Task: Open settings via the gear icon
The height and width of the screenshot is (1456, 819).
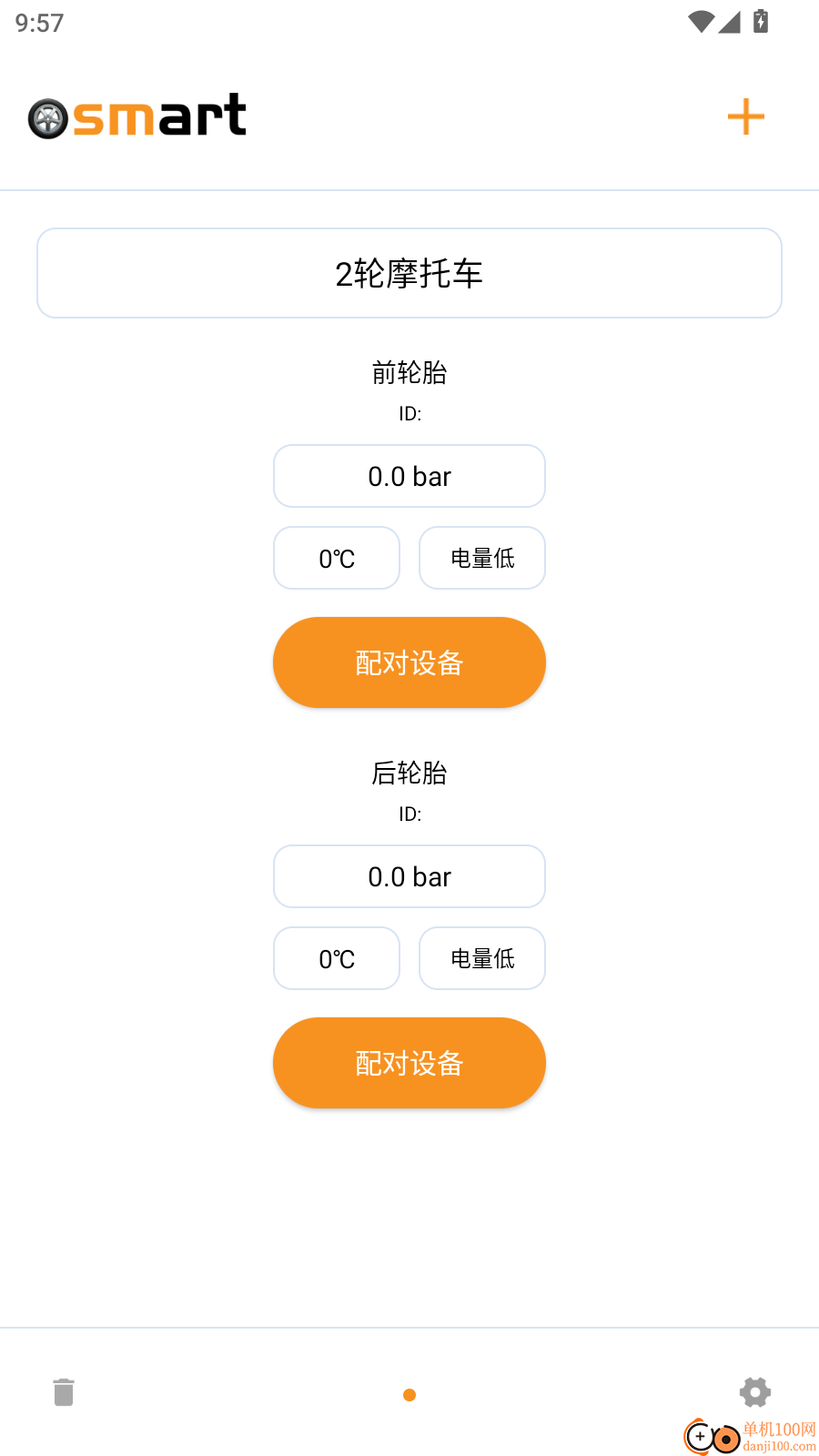Action: [755, 1392]
